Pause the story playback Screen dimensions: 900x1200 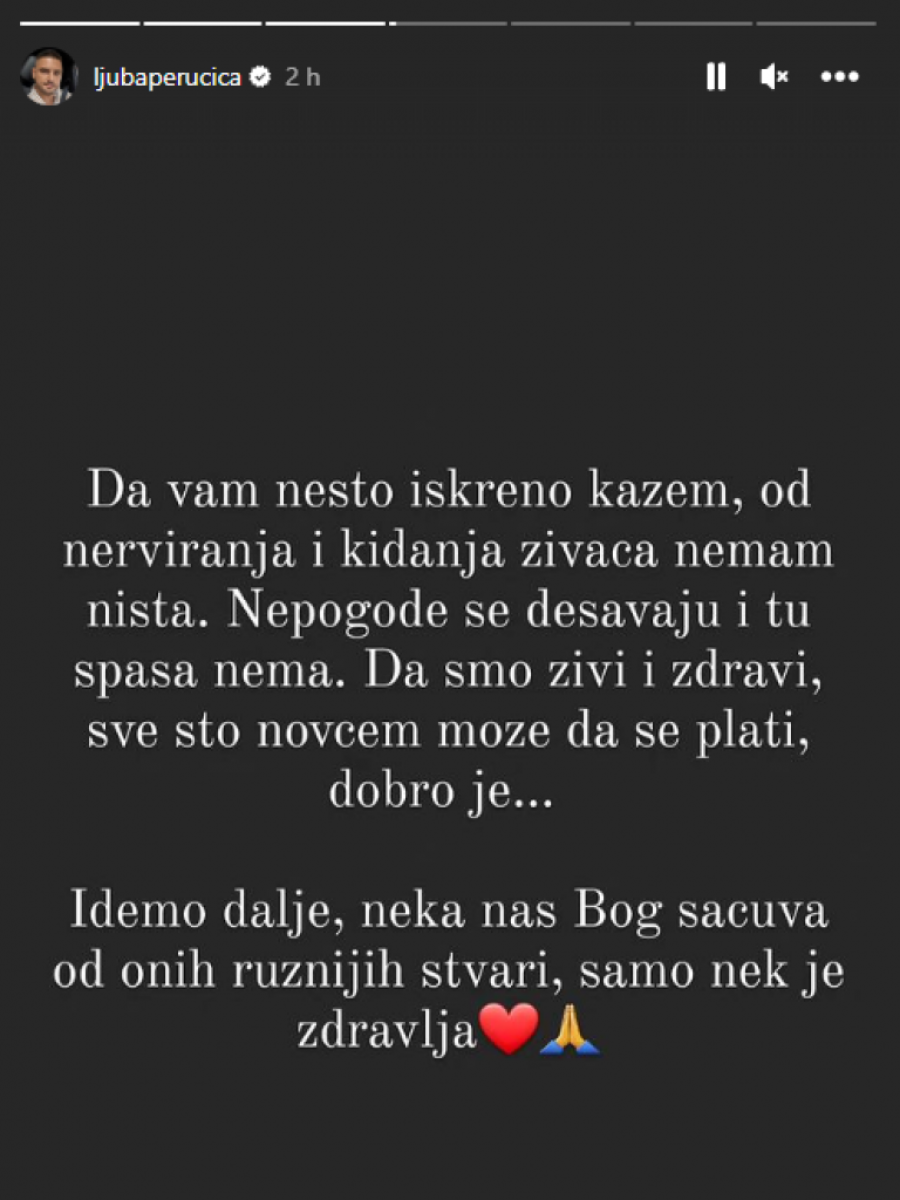[x=716, y=77]
